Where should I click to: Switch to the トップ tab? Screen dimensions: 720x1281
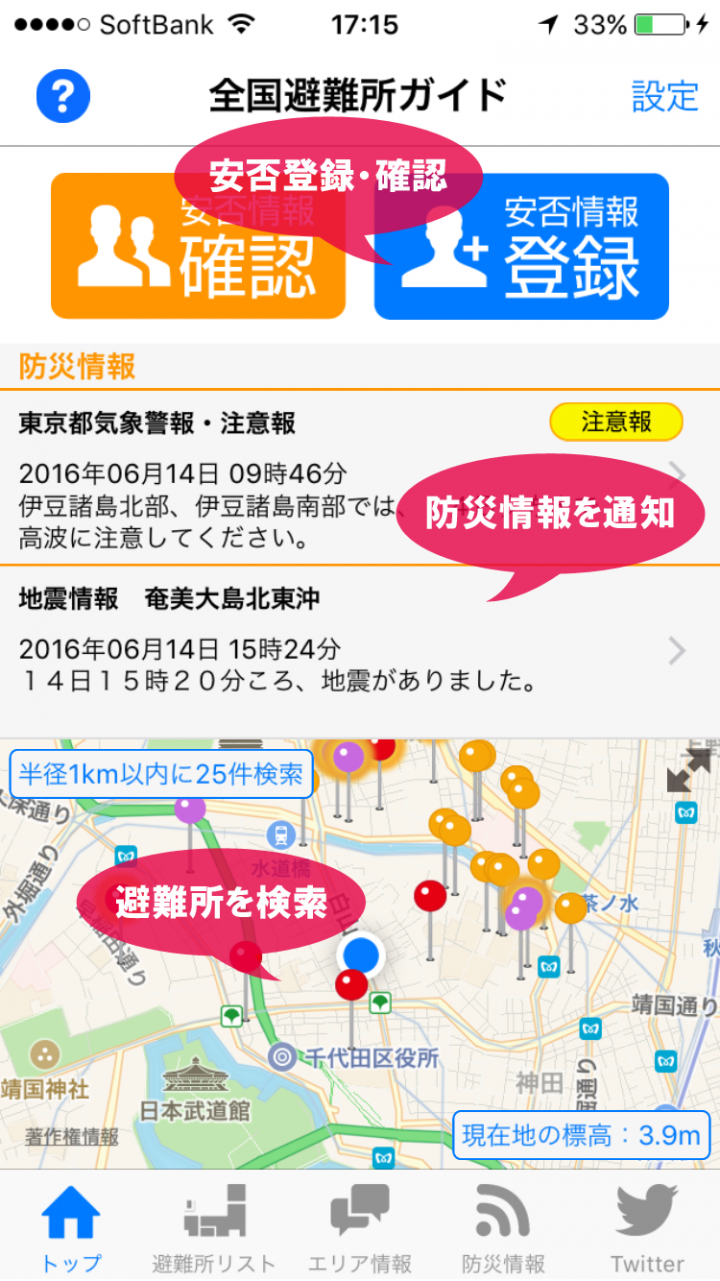point(71,1227)
